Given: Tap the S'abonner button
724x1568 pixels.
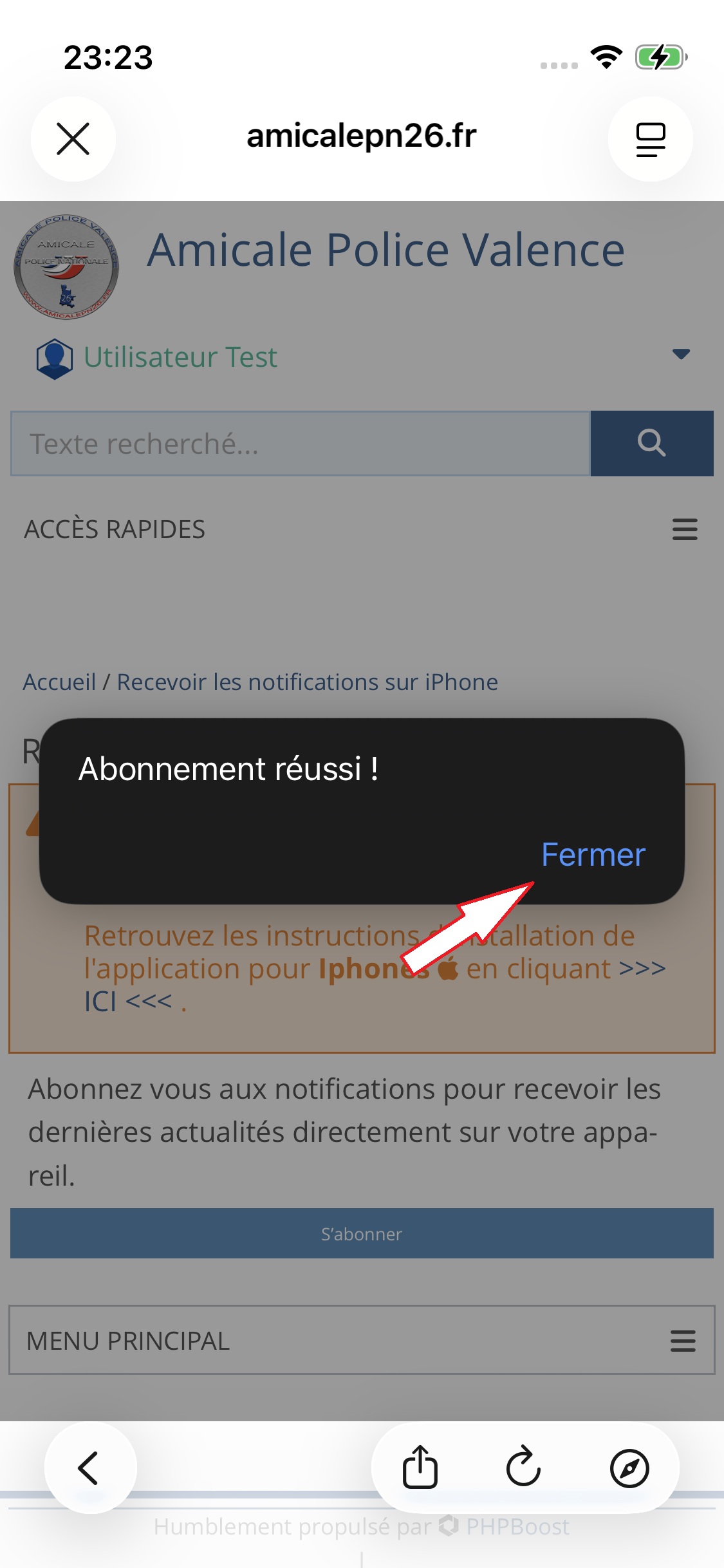Looking at the screenshot, I should [362, 1233].
